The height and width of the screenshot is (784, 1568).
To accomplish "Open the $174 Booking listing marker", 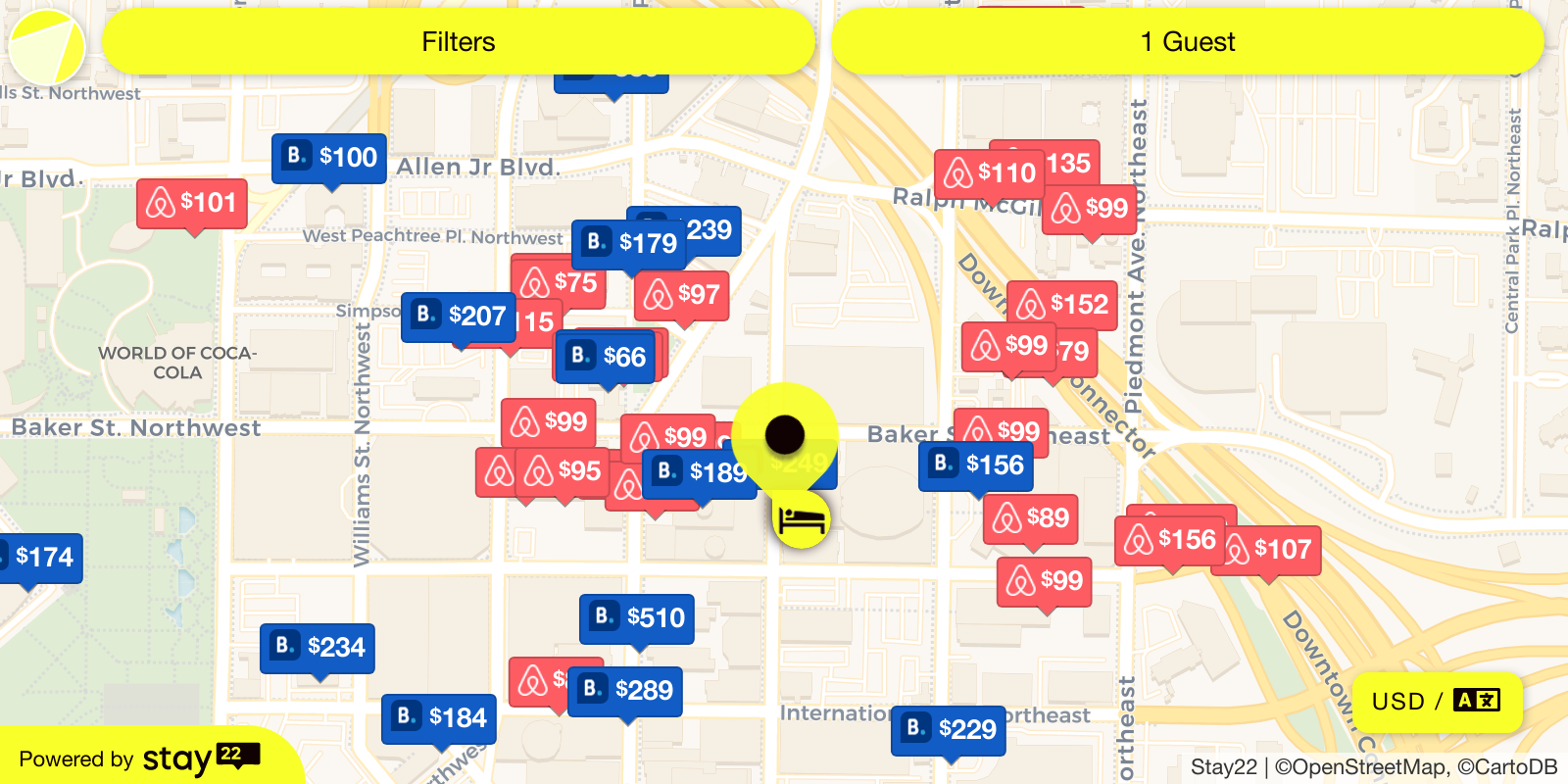I will [x=39, y=558].
